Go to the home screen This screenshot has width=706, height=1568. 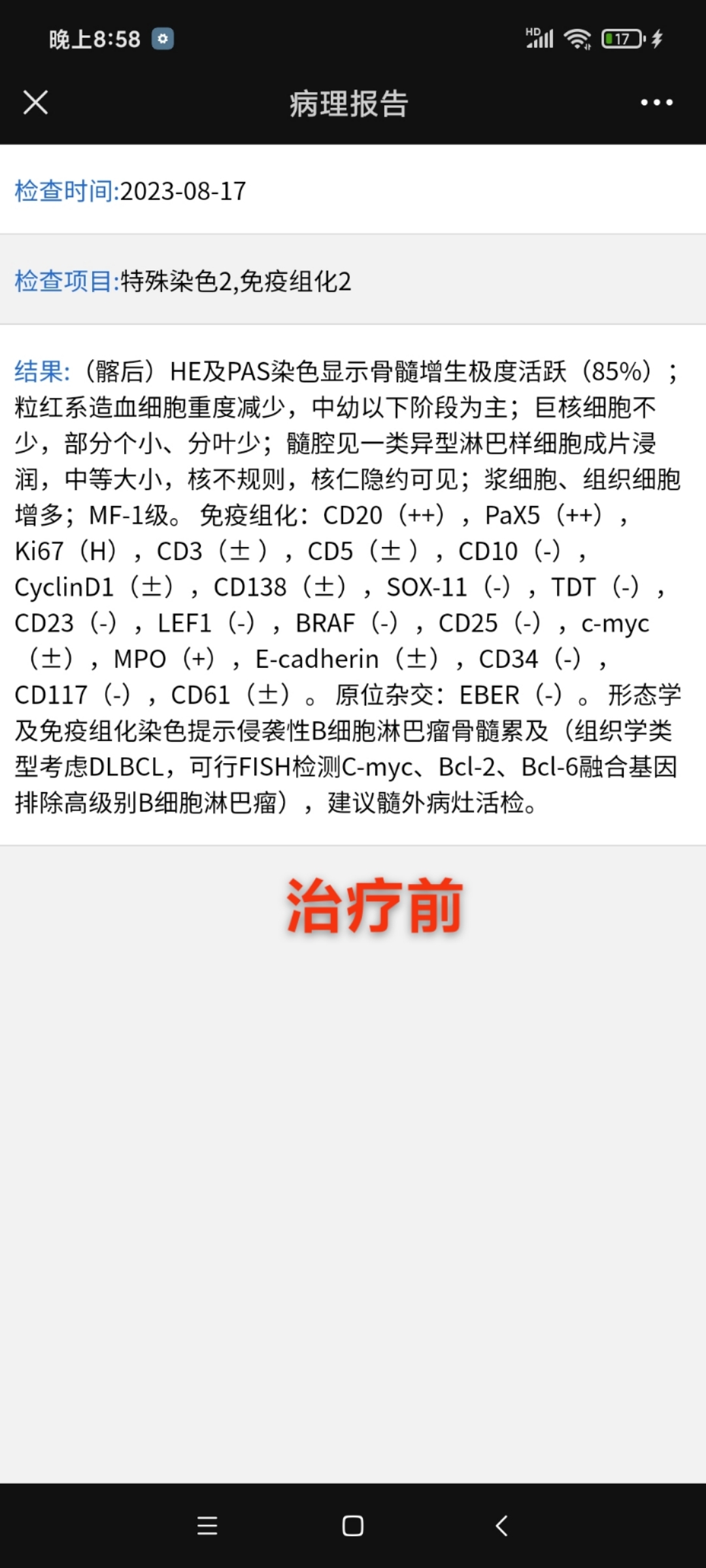point(353,1526)
